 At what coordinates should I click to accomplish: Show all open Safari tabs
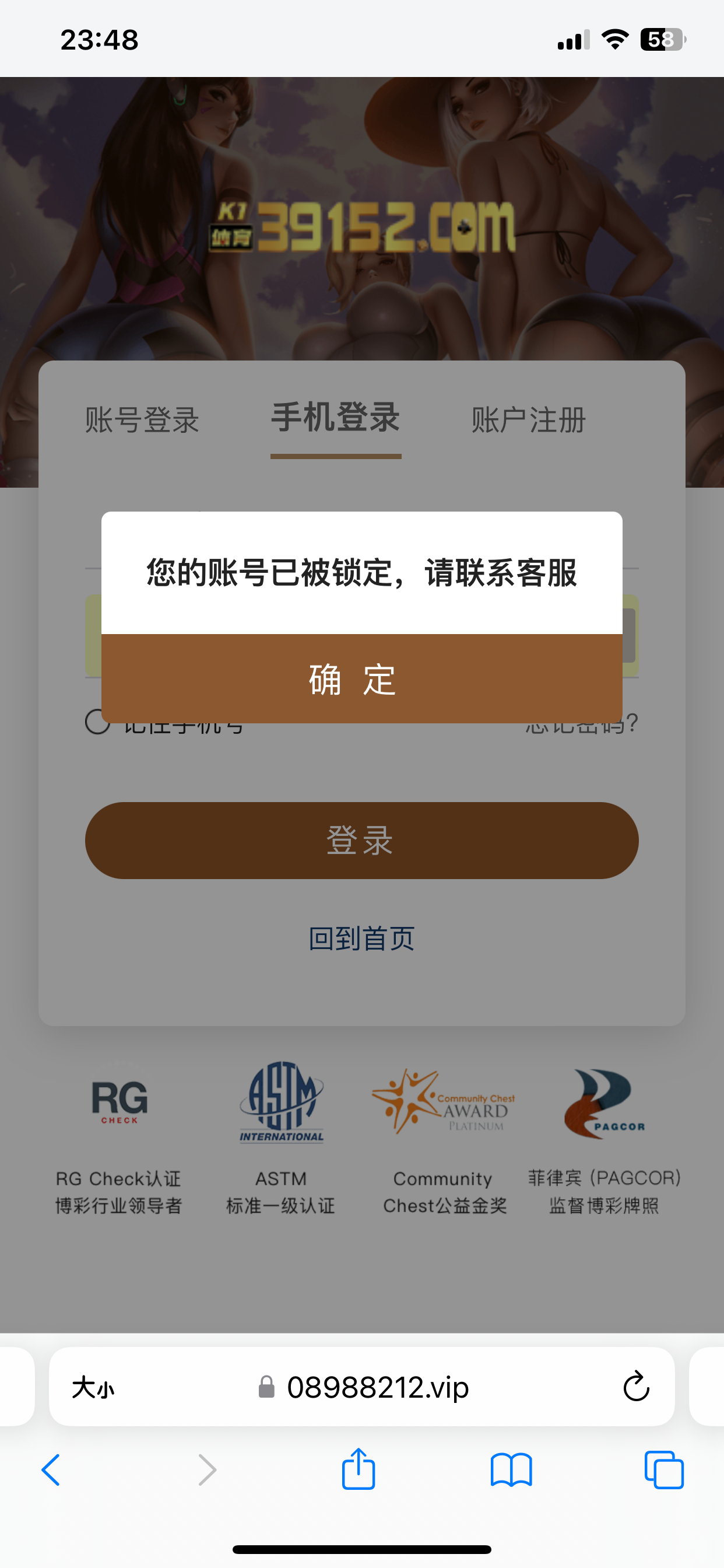(x=663, y=1470)
